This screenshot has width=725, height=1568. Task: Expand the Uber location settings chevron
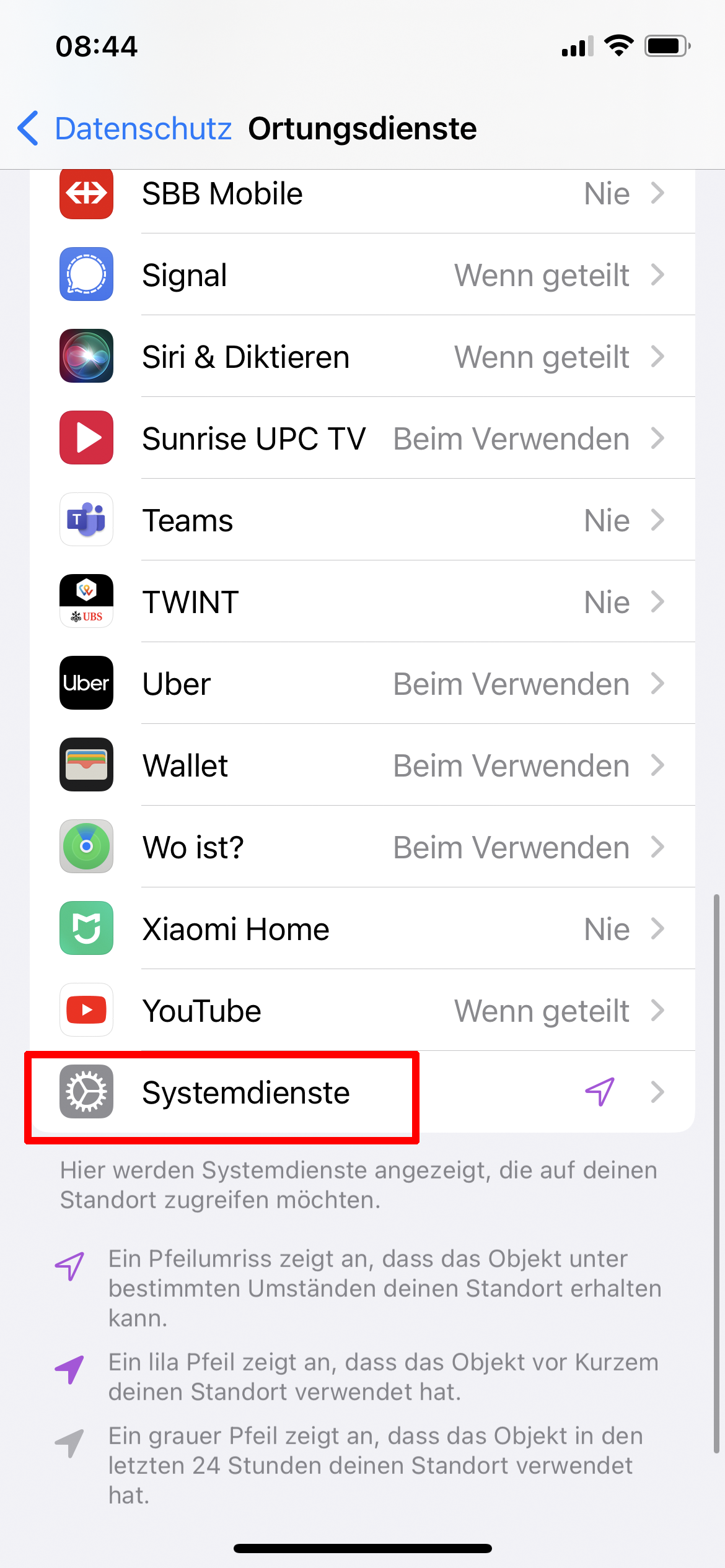pos(658,683)
